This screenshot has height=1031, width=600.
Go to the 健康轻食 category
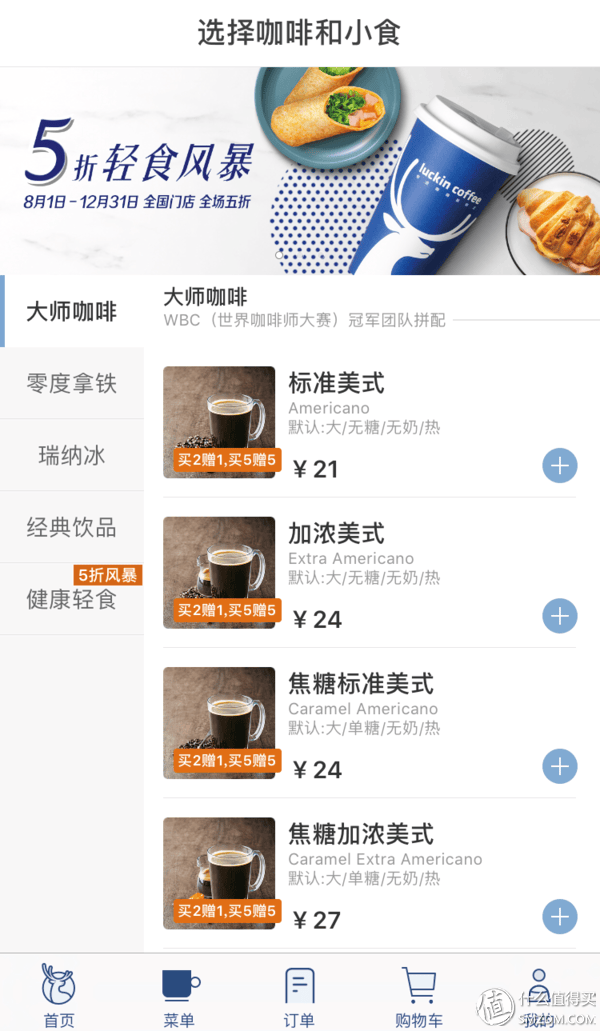pos(72,599)
